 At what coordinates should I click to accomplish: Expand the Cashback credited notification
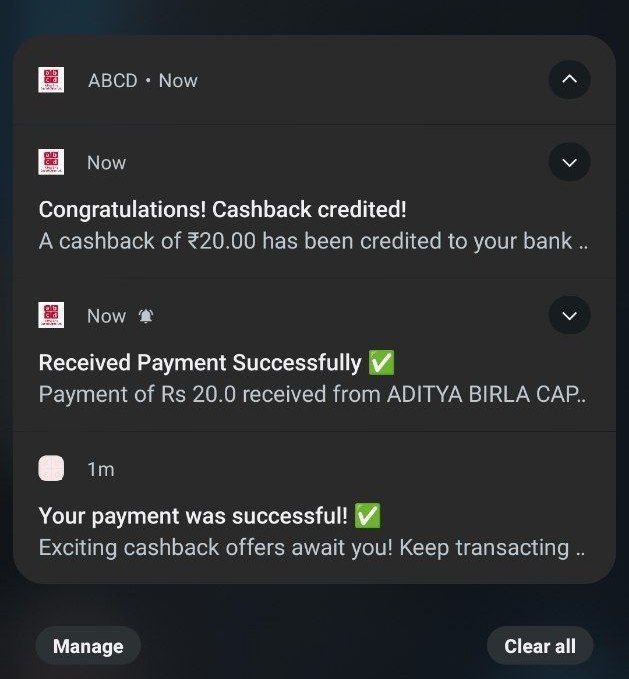[x=569, y=162]
